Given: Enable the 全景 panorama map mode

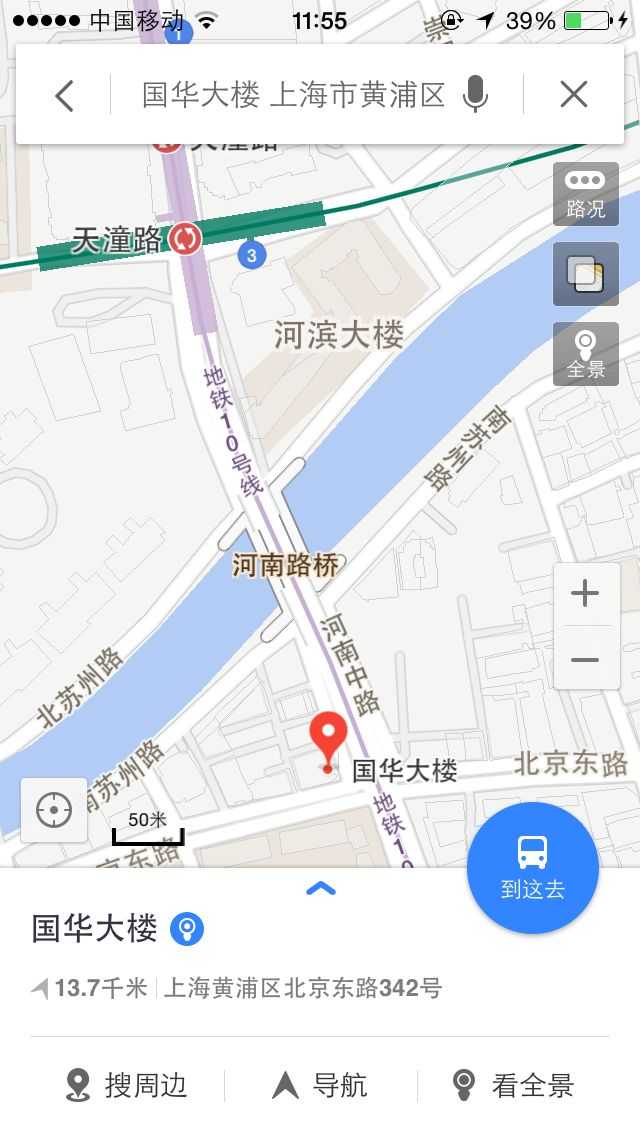Looking at the screenshot, I should (586, 354).
